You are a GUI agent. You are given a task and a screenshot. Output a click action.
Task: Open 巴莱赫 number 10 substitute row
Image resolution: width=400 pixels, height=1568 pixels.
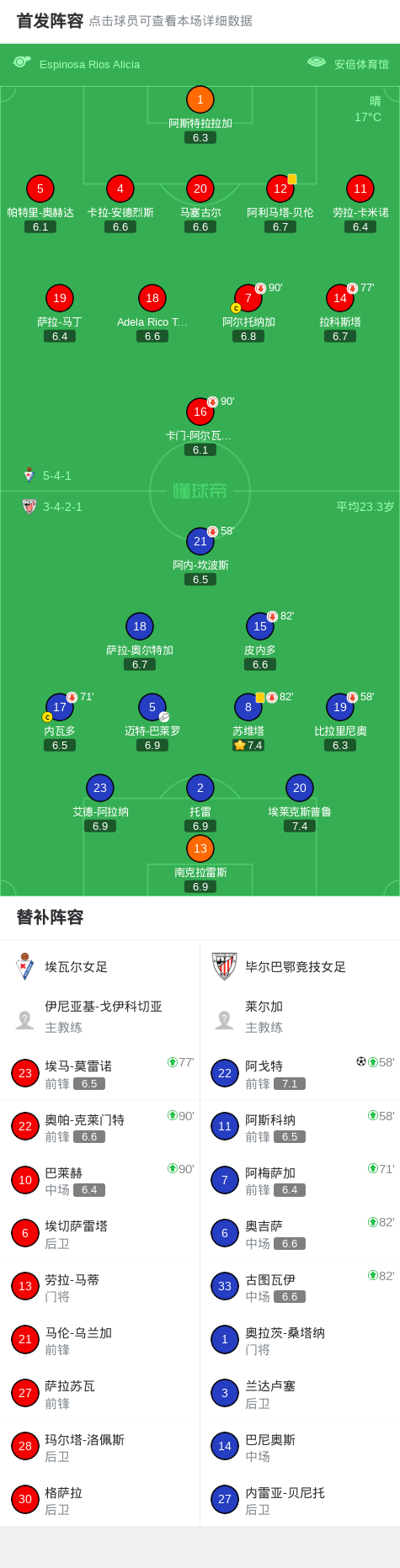click(100, 1180)
